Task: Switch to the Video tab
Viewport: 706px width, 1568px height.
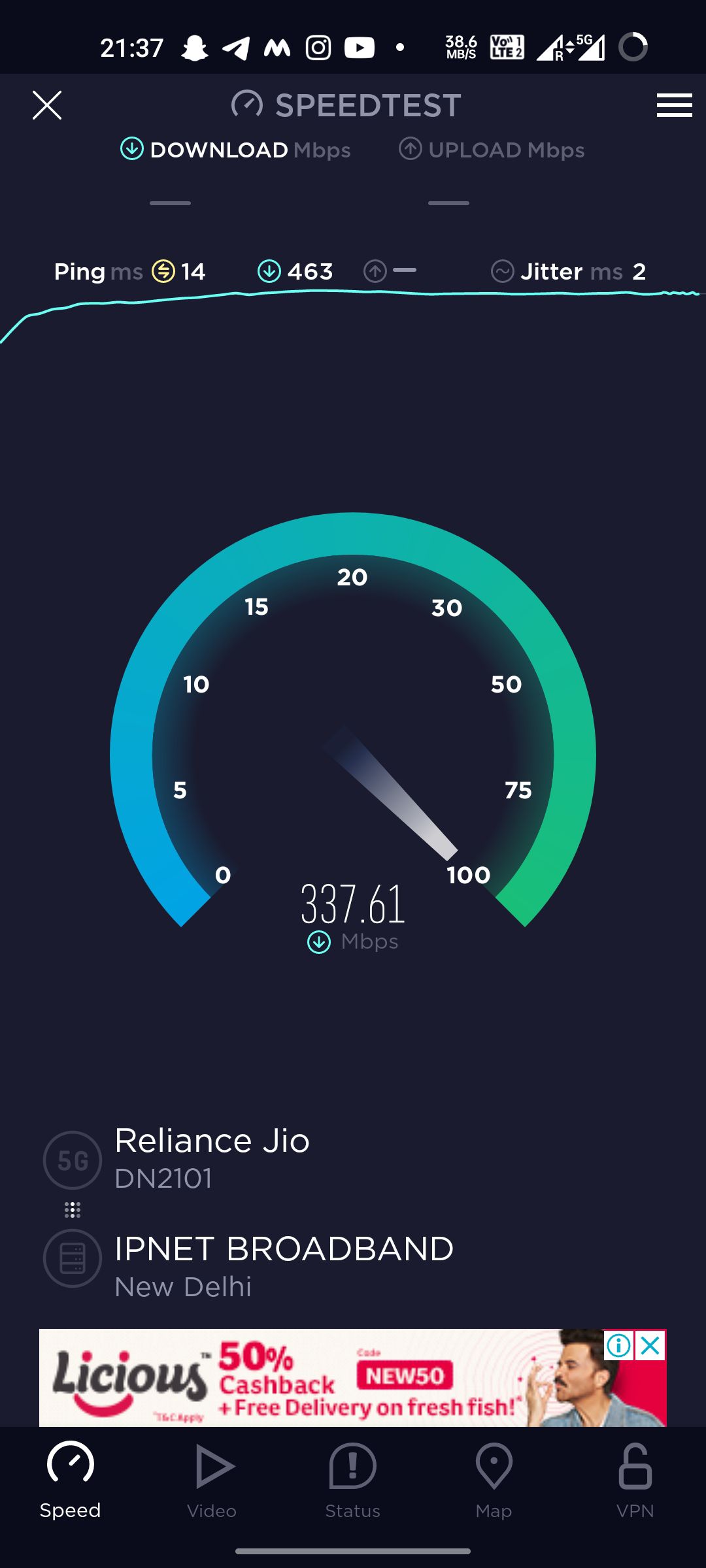Action: pyautogui.click(x=212, y=1481)
